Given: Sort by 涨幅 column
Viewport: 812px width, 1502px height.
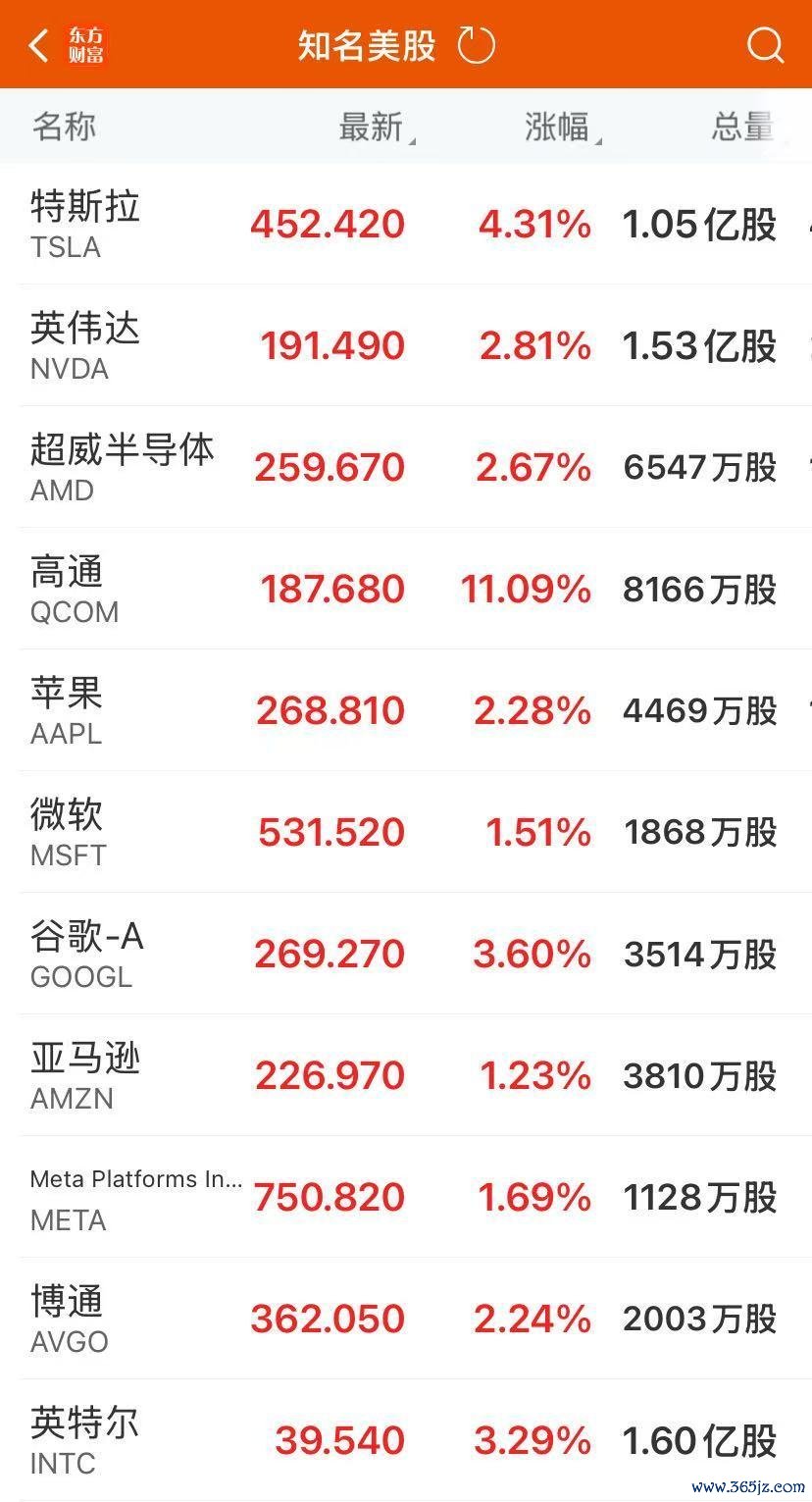Looking at the screenshot, I should coord(559,127).
